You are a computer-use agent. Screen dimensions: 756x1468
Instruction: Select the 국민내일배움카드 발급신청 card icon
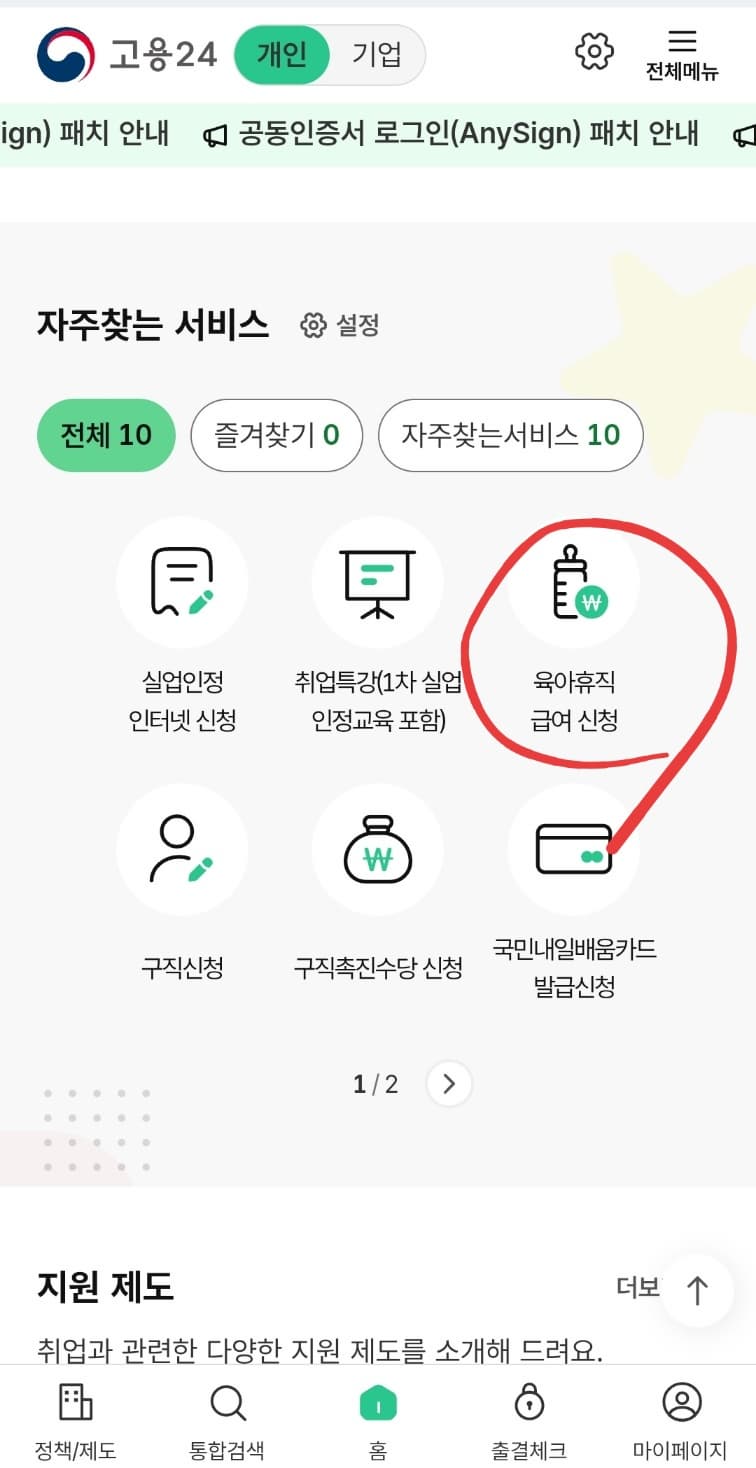(573, 850)
